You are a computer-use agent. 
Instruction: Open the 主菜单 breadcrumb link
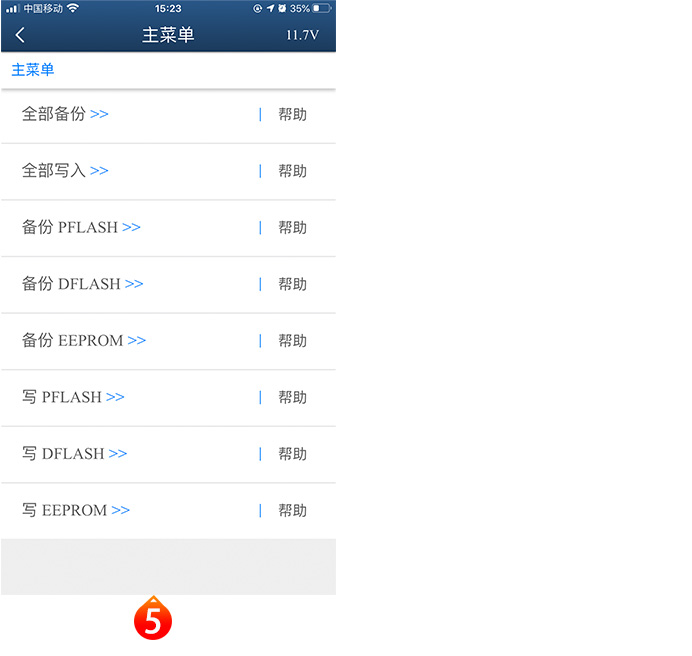[33, 70]
